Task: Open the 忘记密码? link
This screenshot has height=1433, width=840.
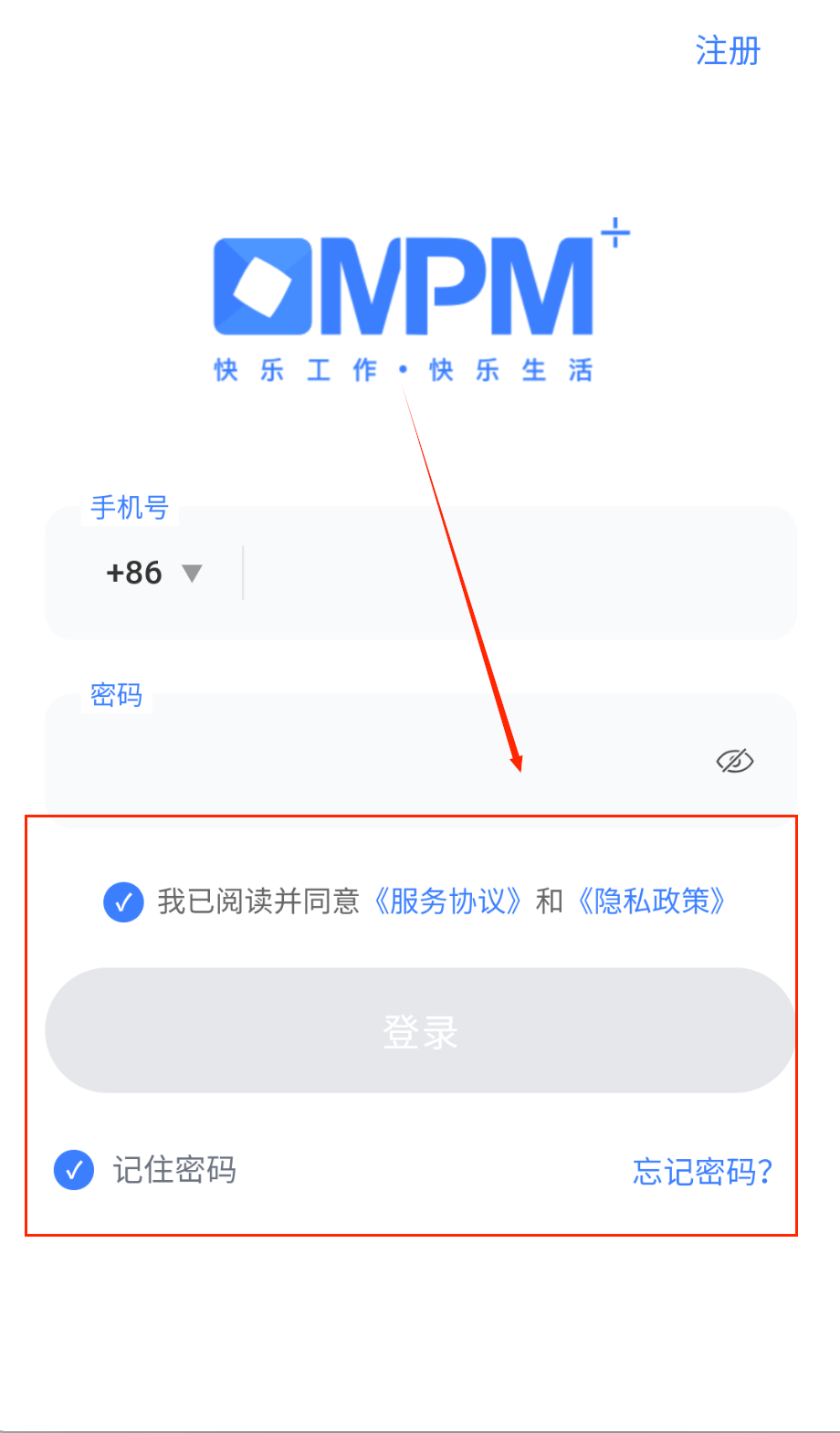Action: pos(702,1171)
